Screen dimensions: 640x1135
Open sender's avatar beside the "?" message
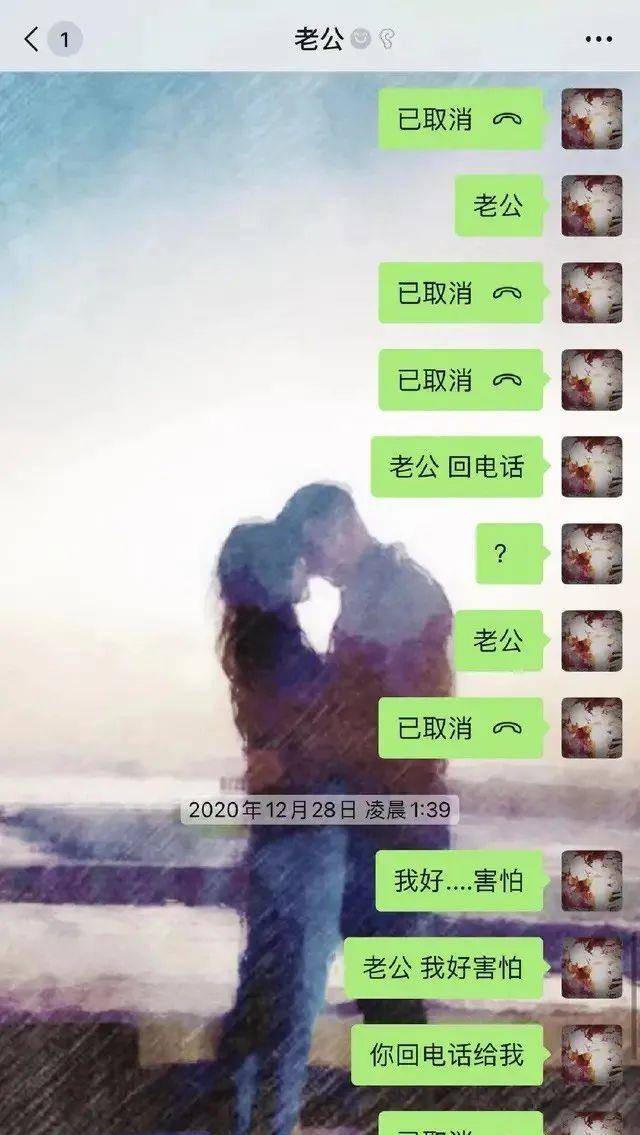[591, 554]
